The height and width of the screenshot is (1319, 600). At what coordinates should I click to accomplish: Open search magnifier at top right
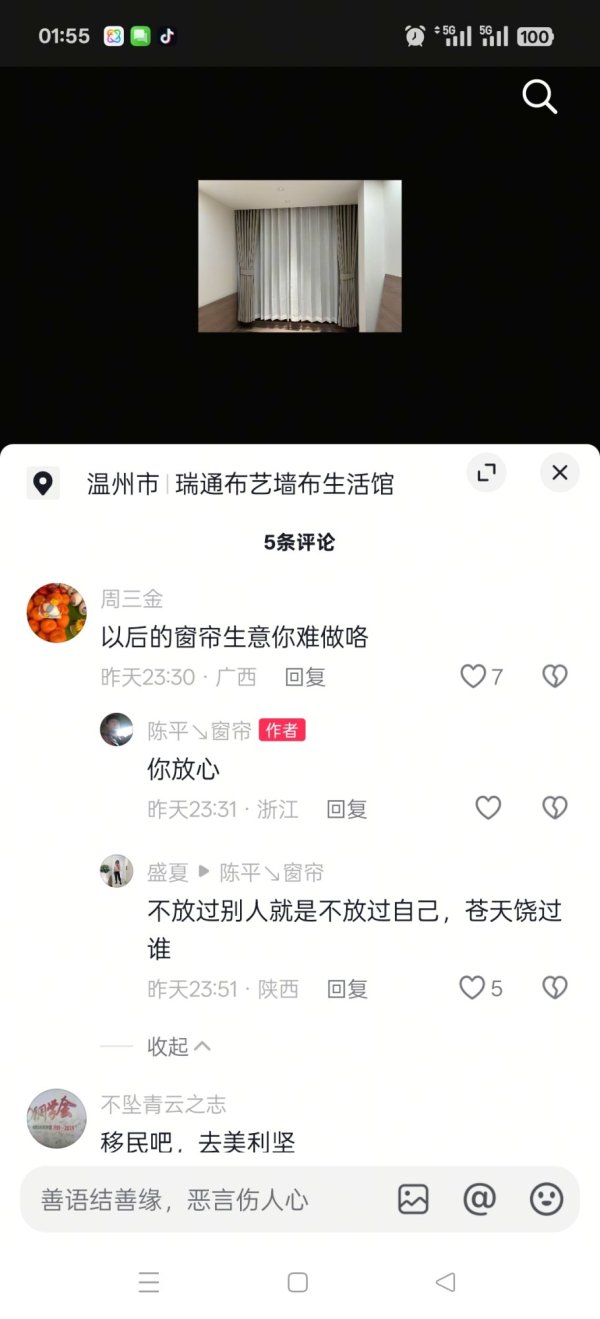pos(539,97)
